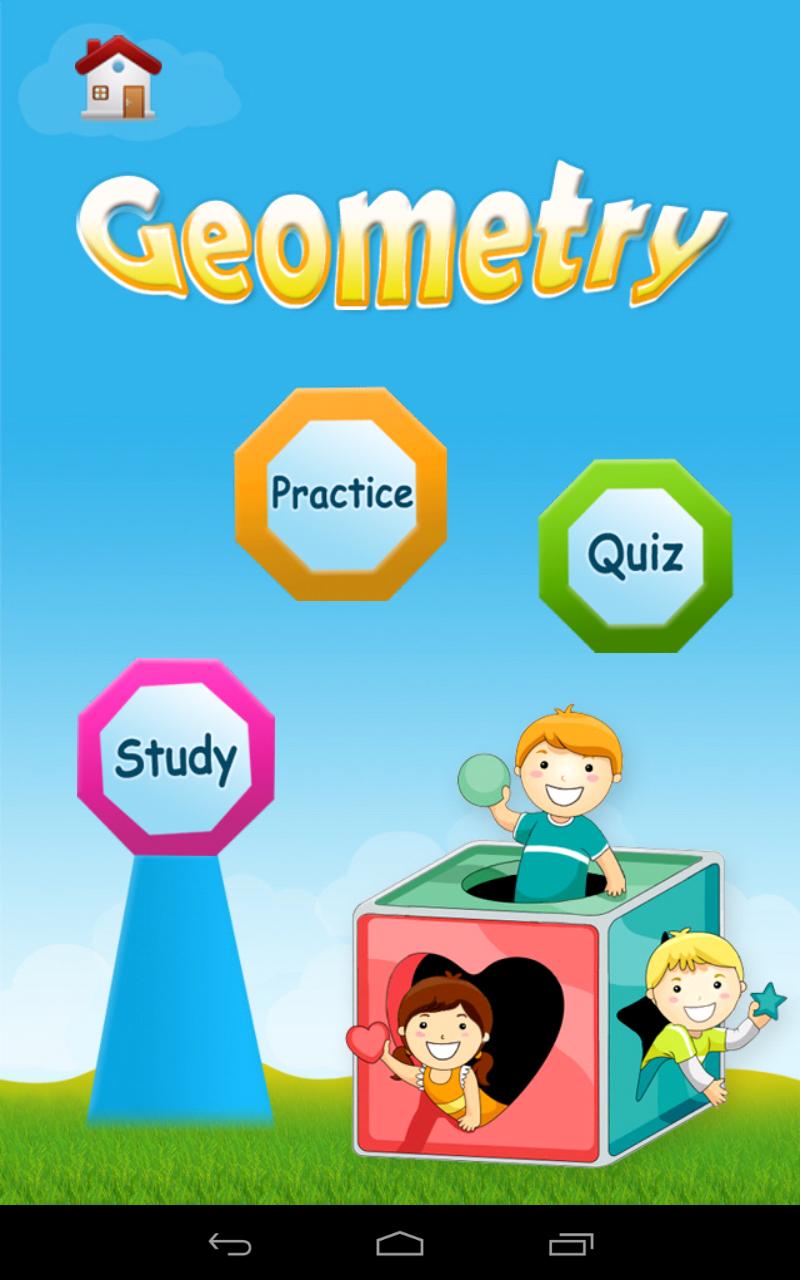Viewport: 800px width, 1280px height.
Task: Open the Practice mode
Action: 341,493
